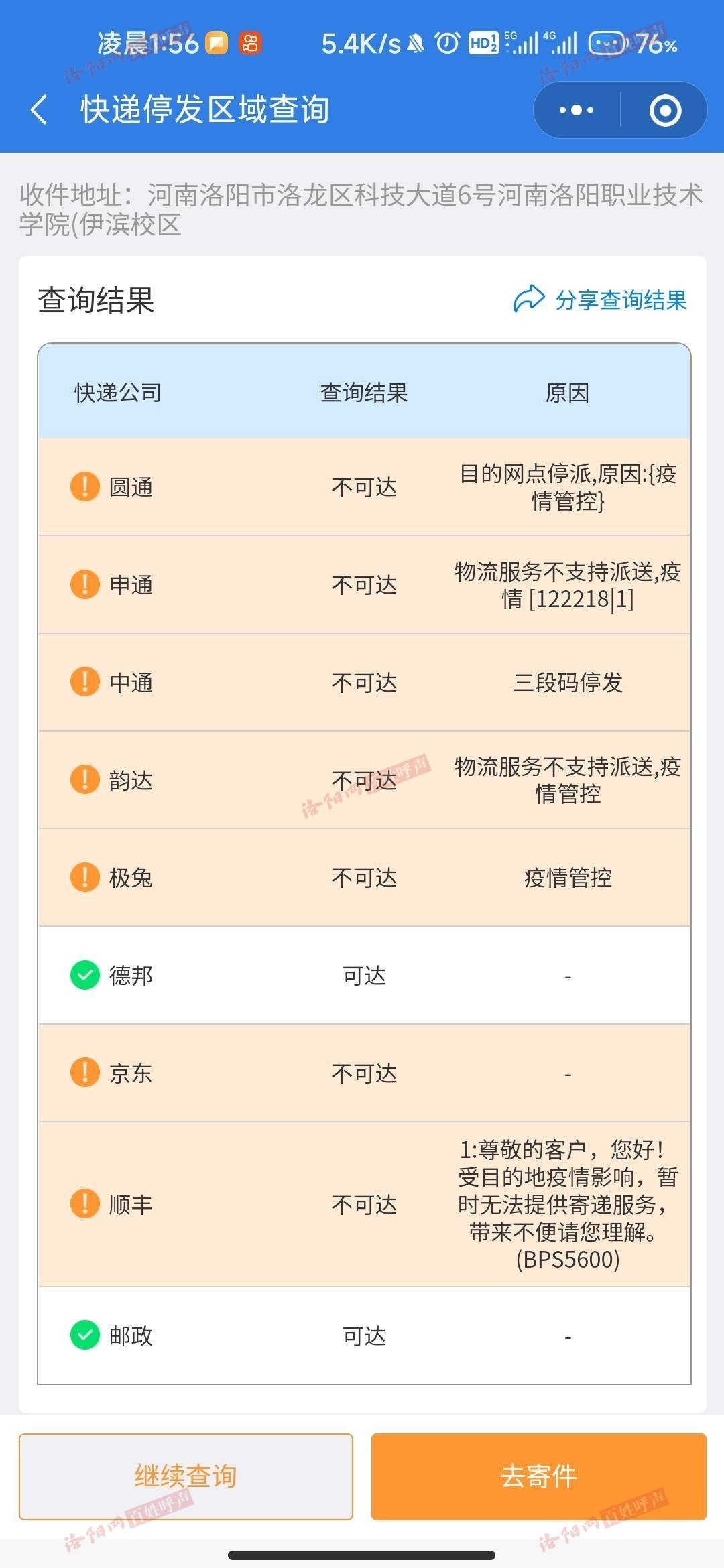Go back using the header arrow
This screenshot has height=1568, width=724.
[40, 110]
